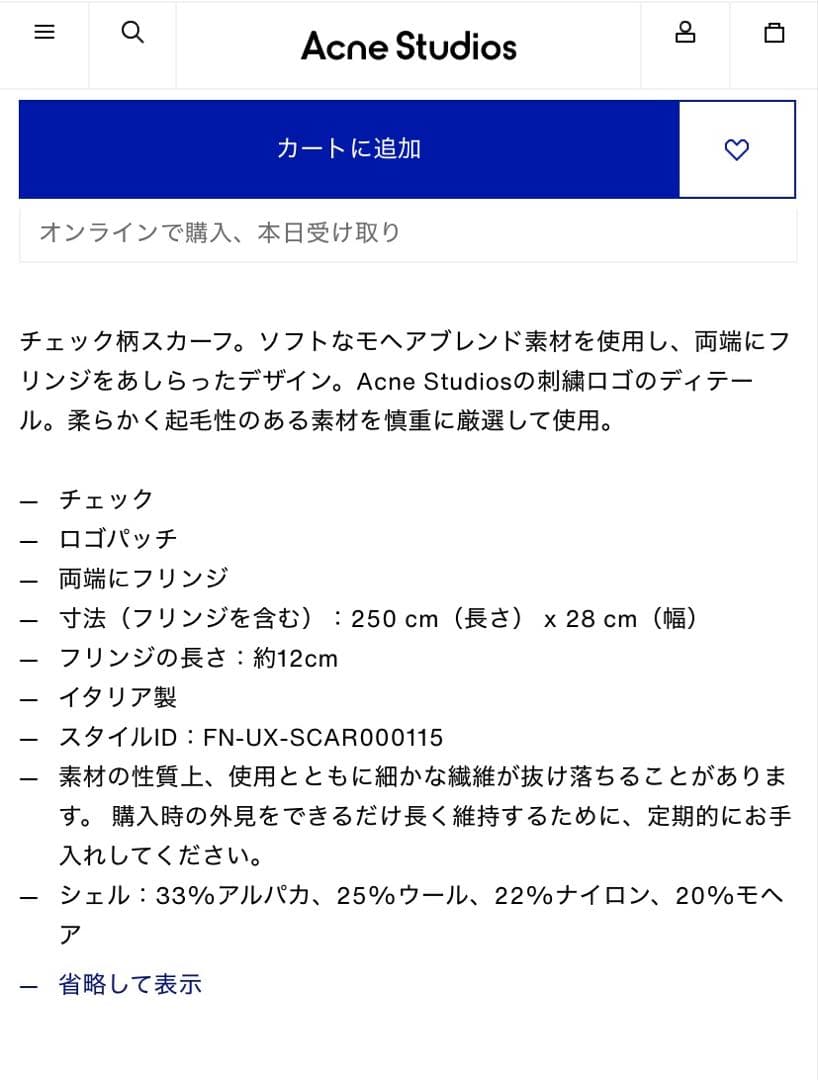
Task: Open the account profile icon
Action: (x=684, y=31)
